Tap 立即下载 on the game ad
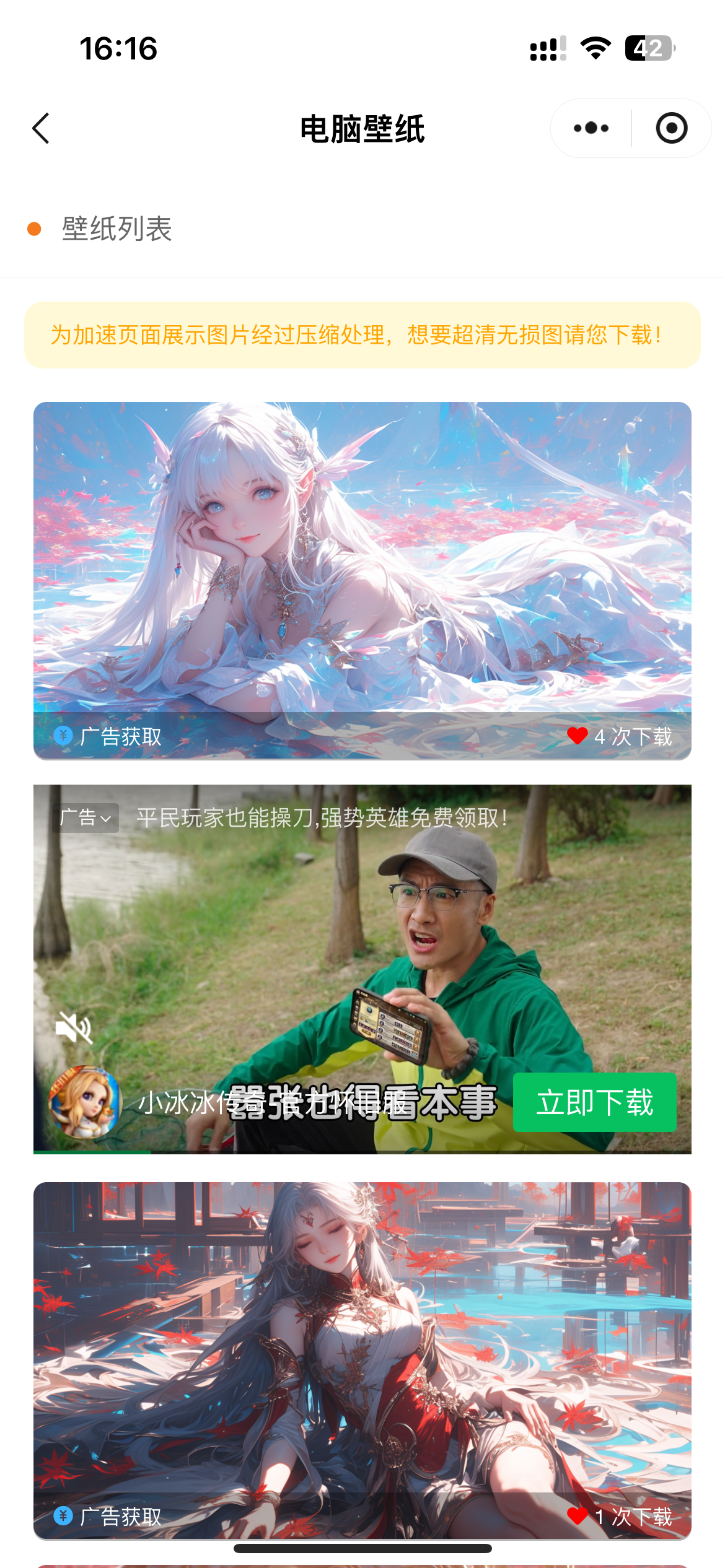This screenshot has height=1568, width=725. [594, 1102]
